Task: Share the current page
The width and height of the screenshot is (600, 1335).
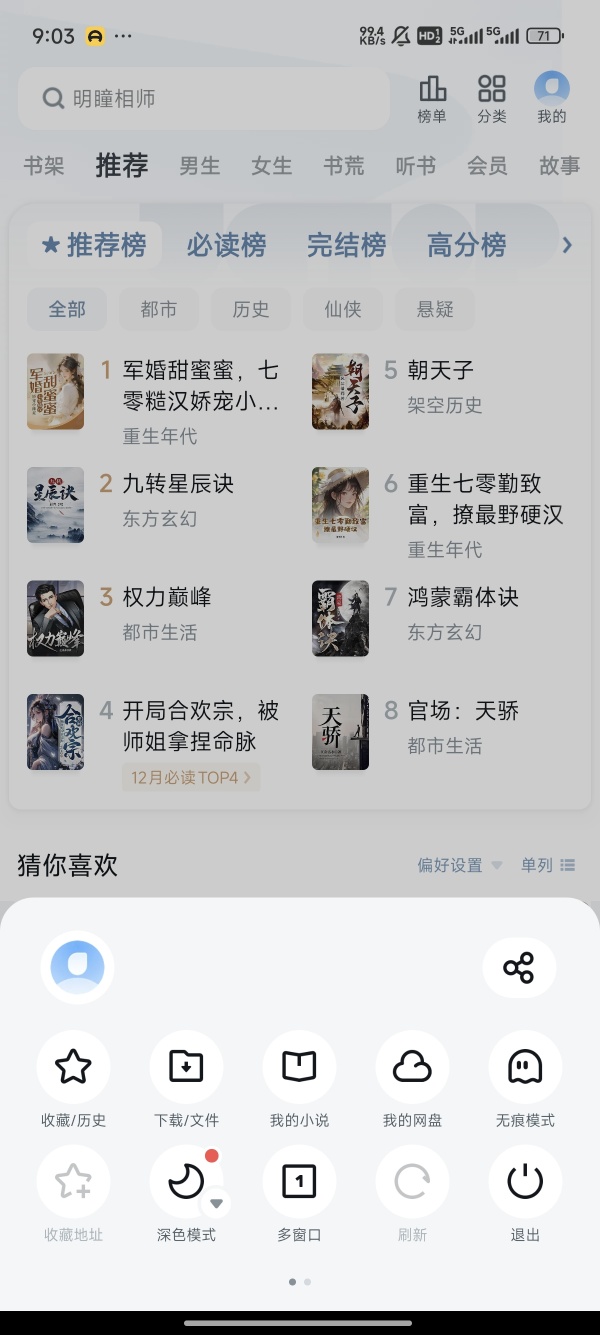Action: (518, 967)
